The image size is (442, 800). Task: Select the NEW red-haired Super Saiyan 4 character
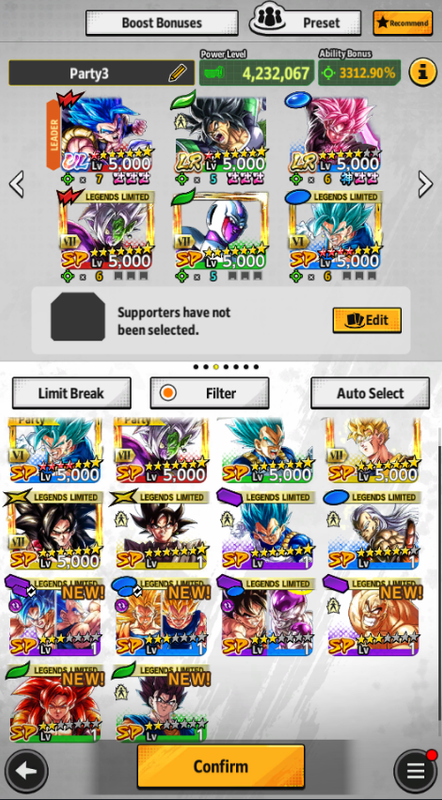tap(54, 703)
